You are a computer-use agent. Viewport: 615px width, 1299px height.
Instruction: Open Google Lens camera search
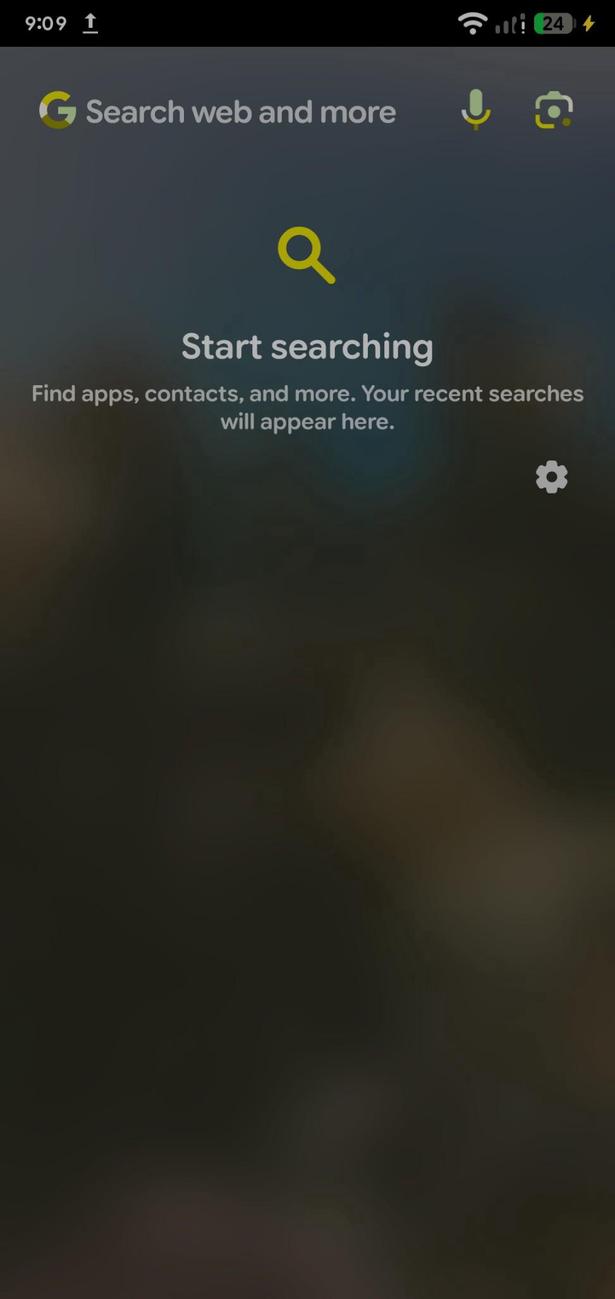tap(554, 110)
